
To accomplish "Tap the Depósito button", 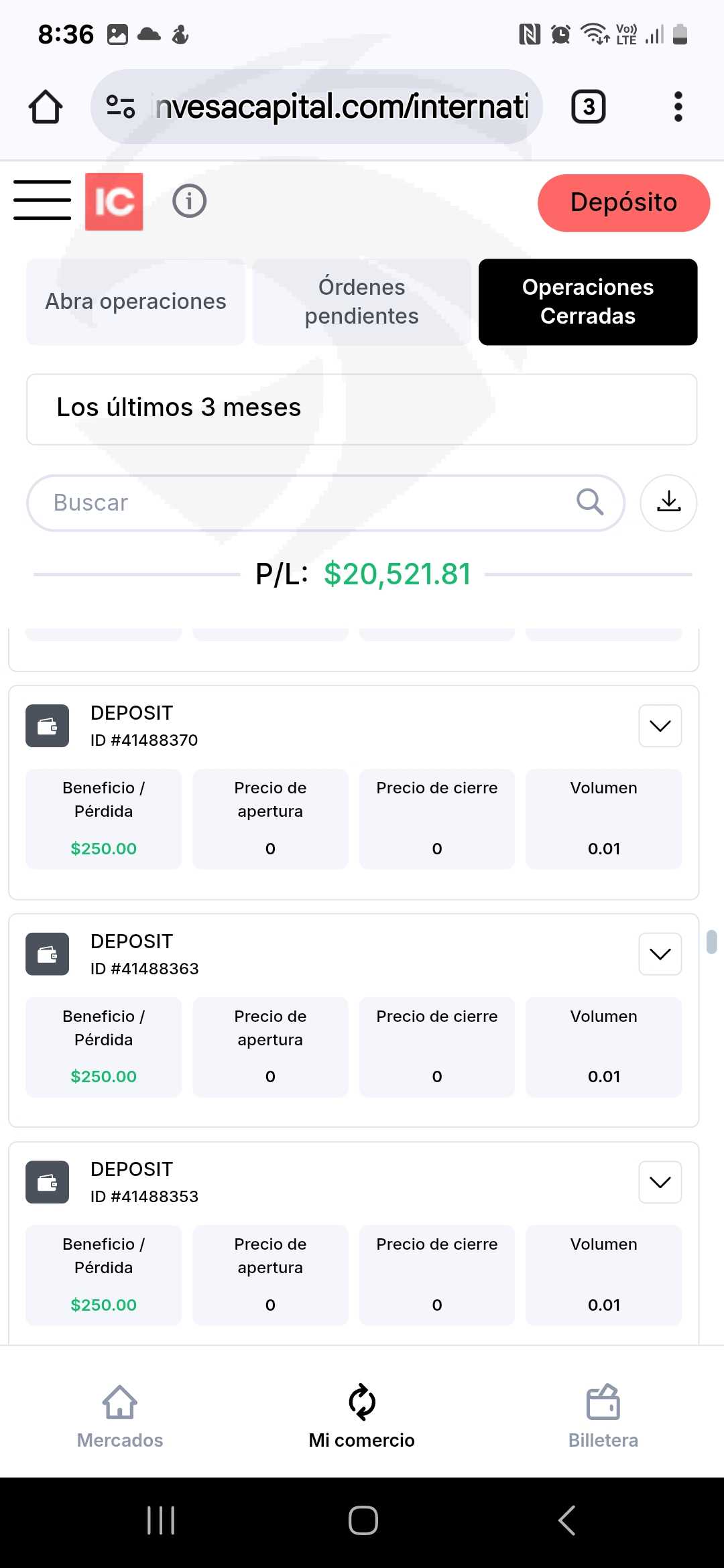I will click(623, 202).
